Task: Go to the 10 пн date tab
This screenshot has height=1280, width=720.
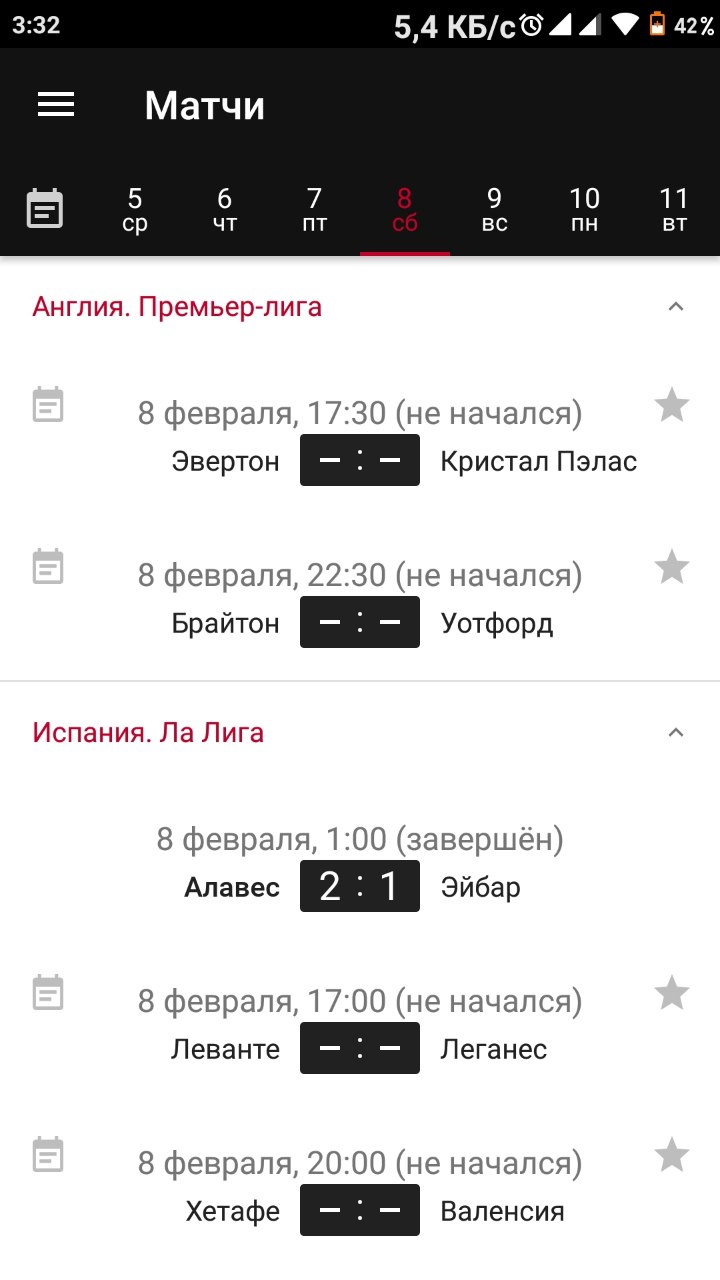Action: click(x=585, y=210)
